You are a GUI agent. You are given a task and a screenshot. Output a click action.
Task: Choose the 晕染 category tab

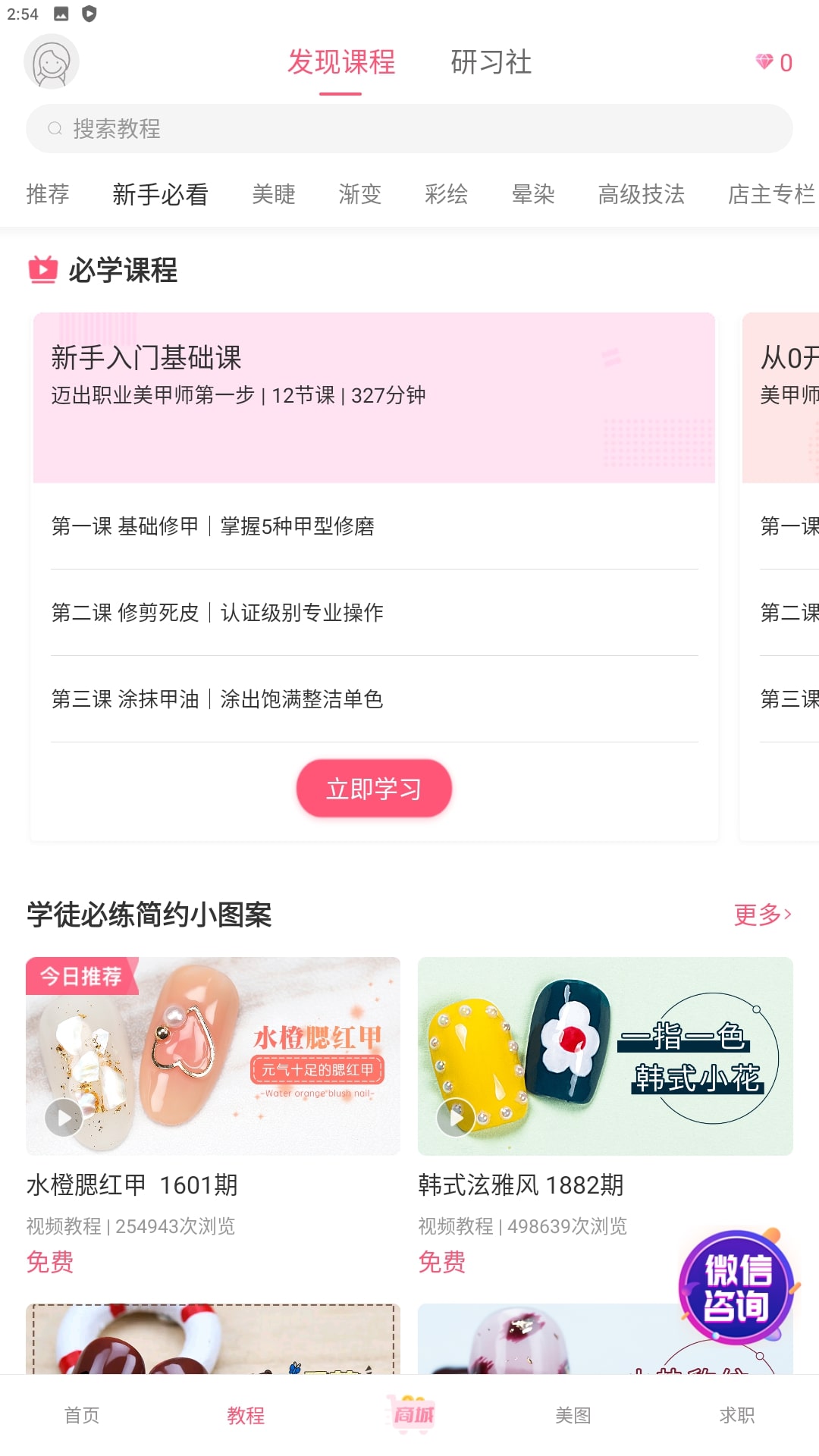pyautogui.click(x=533, y=195)
